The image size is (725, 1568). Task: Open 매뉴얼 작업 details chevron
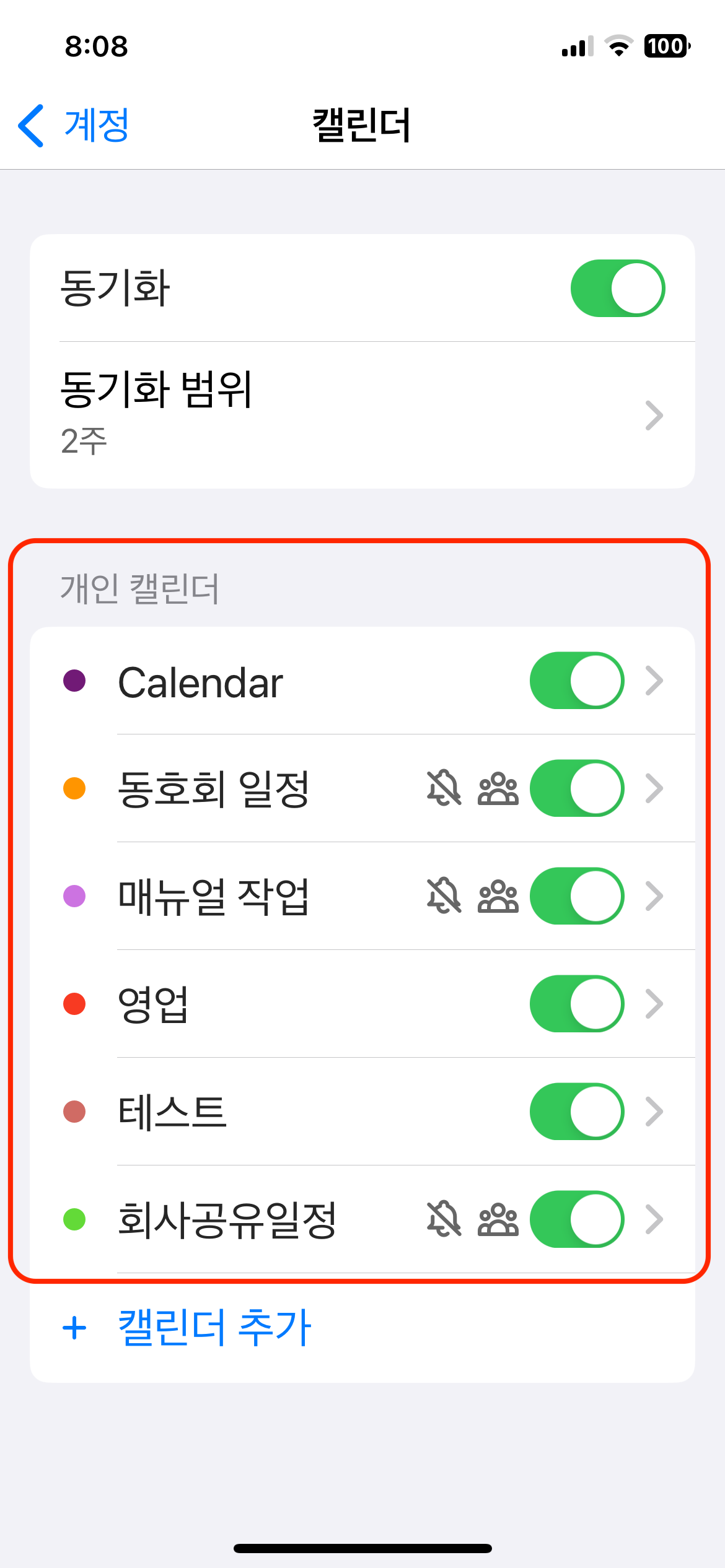[654, 896]
